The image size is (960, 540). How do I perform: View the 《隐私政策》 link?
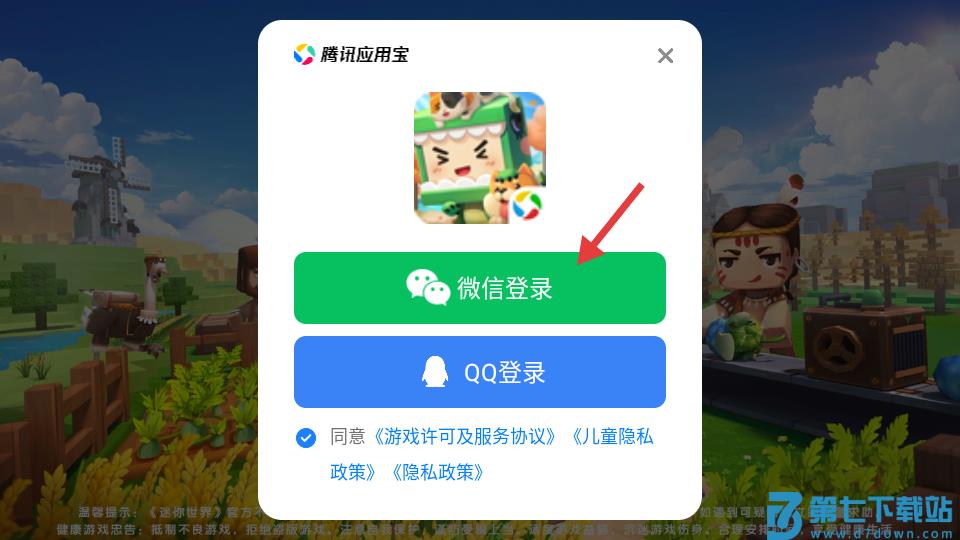coord(437,471)
